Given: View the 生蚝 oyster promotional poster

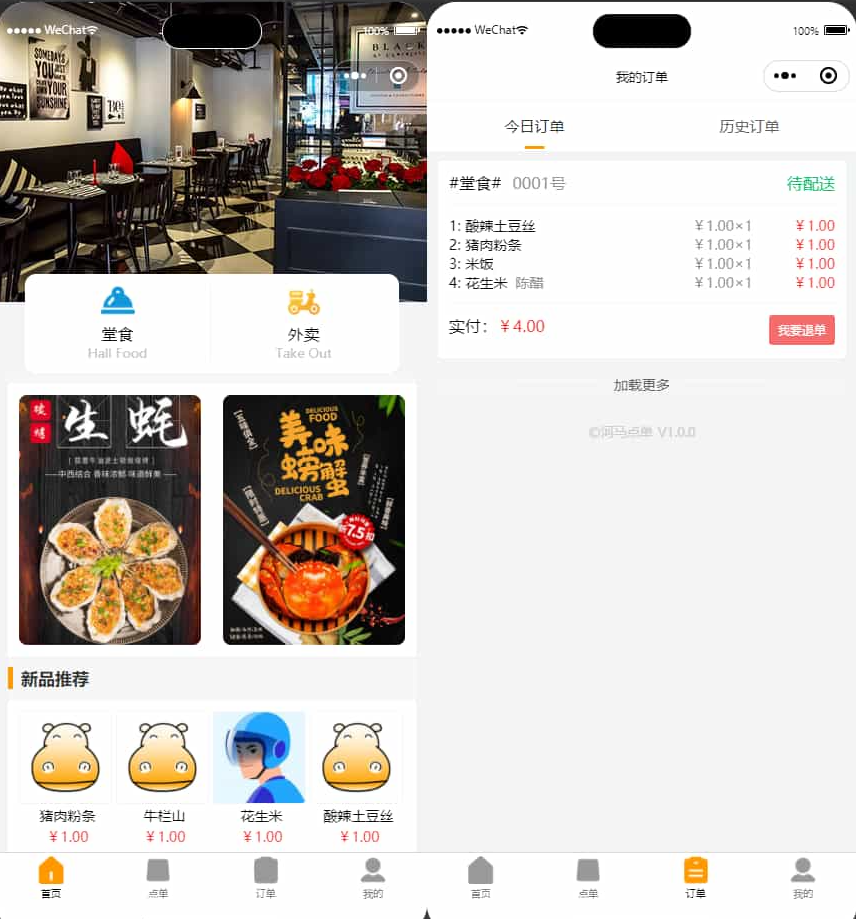Looking at the screenshot, I should pyautogui.click(x=109, y=518).
